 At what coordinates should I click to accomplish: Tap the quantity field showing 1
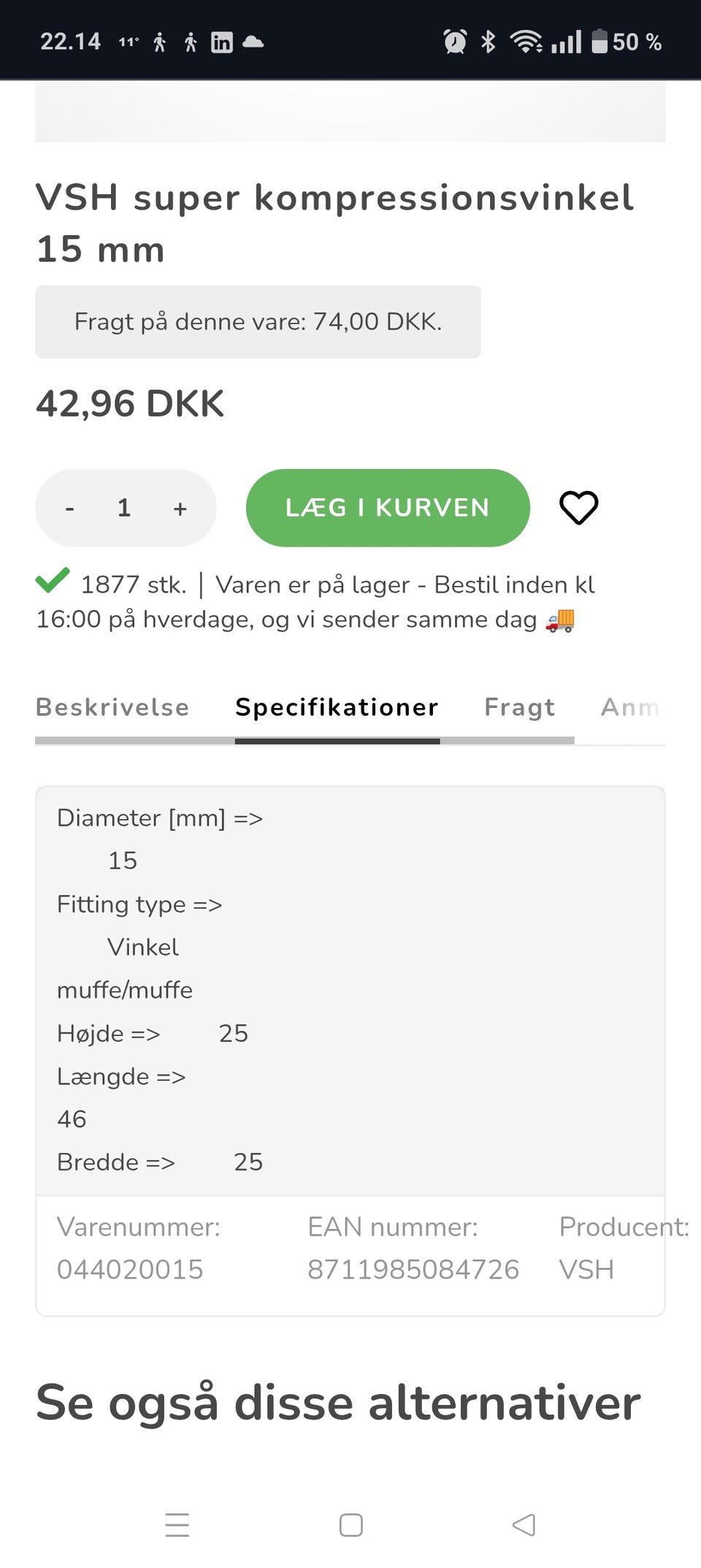pyautogui.click(x=124, y=507)
